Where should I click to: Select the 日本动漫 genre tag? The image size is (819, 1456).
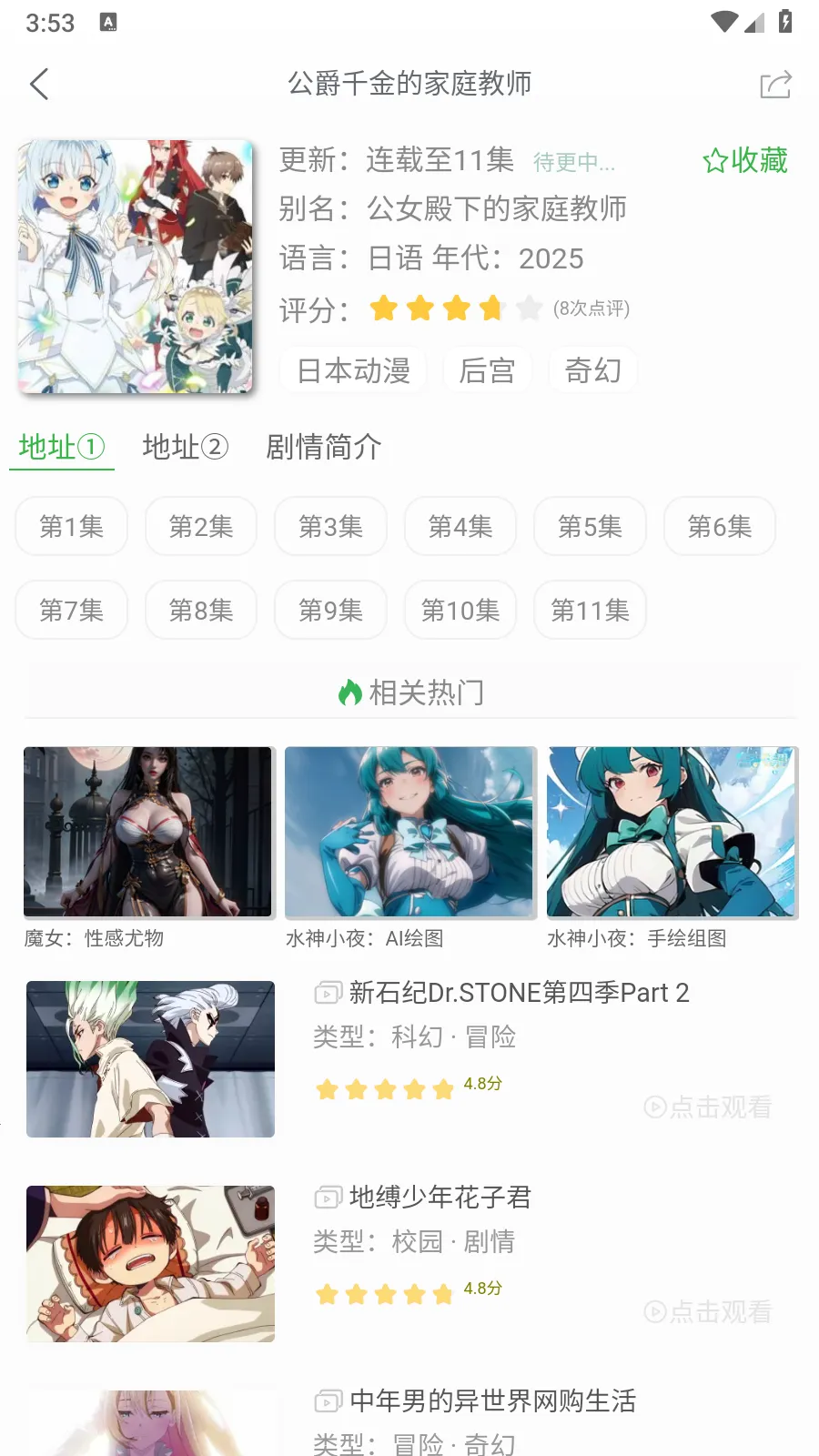point(352,370)
